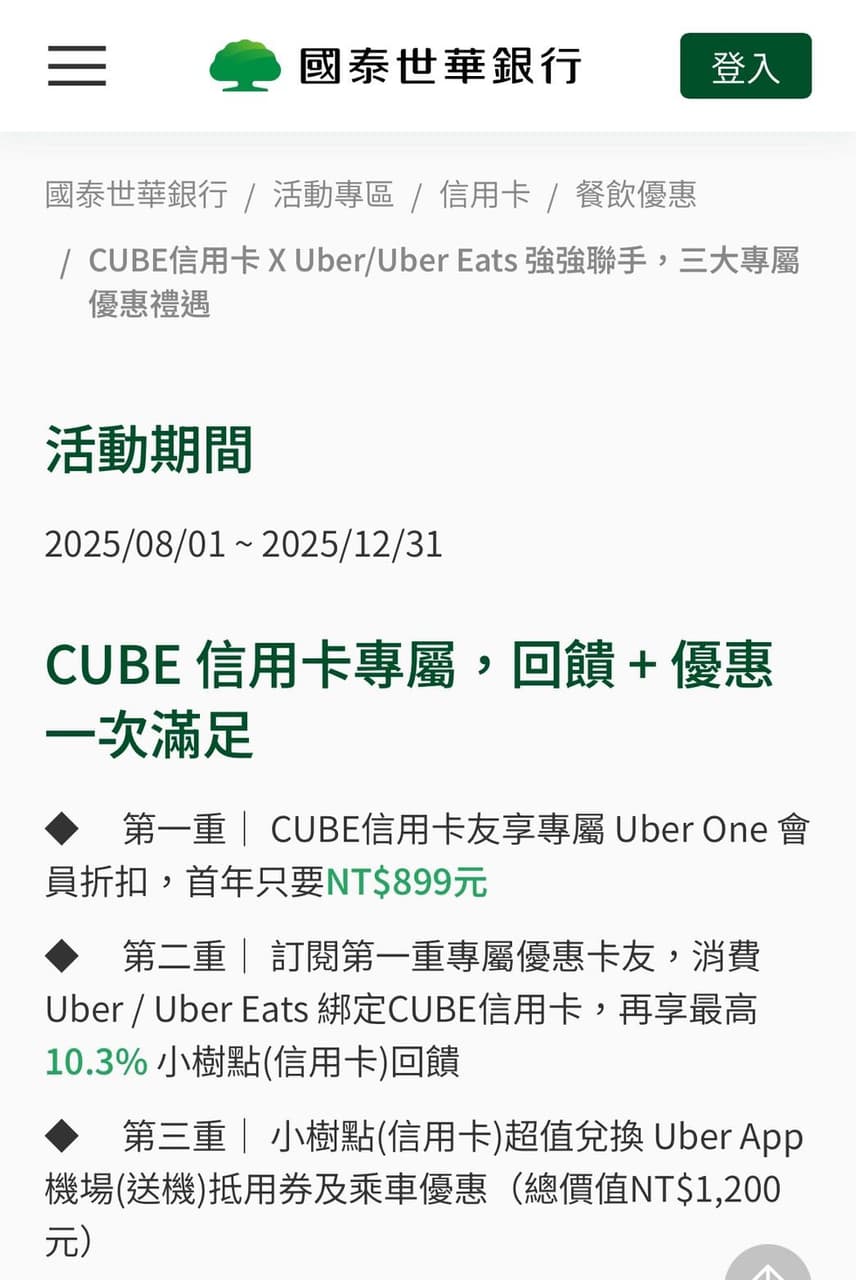Open the 國泰世華銀行 breadcrumb link
Viewport: 856px width, 1280px height.
(135, 196)
